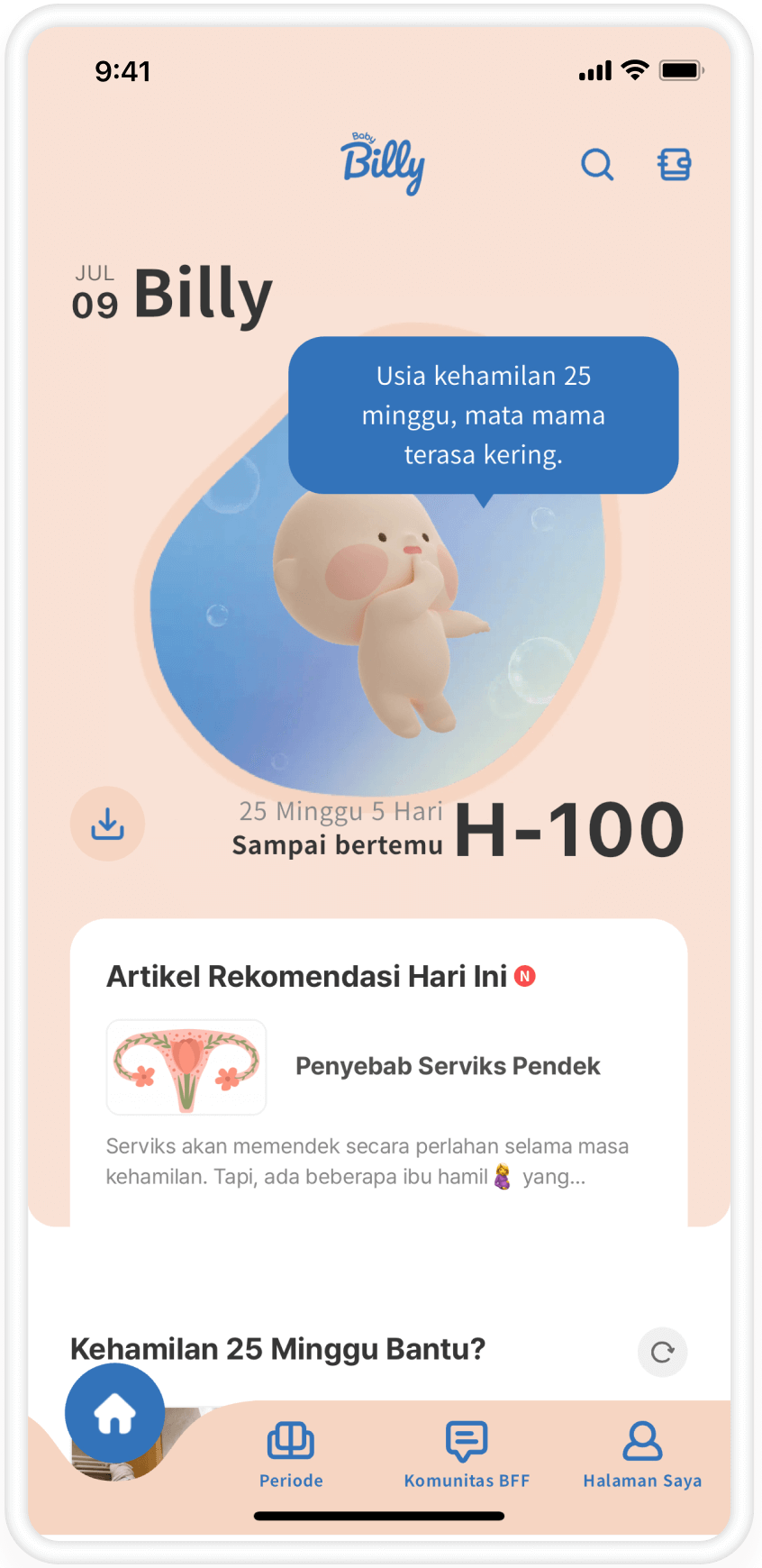
Task: Refresh the Kehamilan 25 Minggu section
Action: [x=662, y=1352]
